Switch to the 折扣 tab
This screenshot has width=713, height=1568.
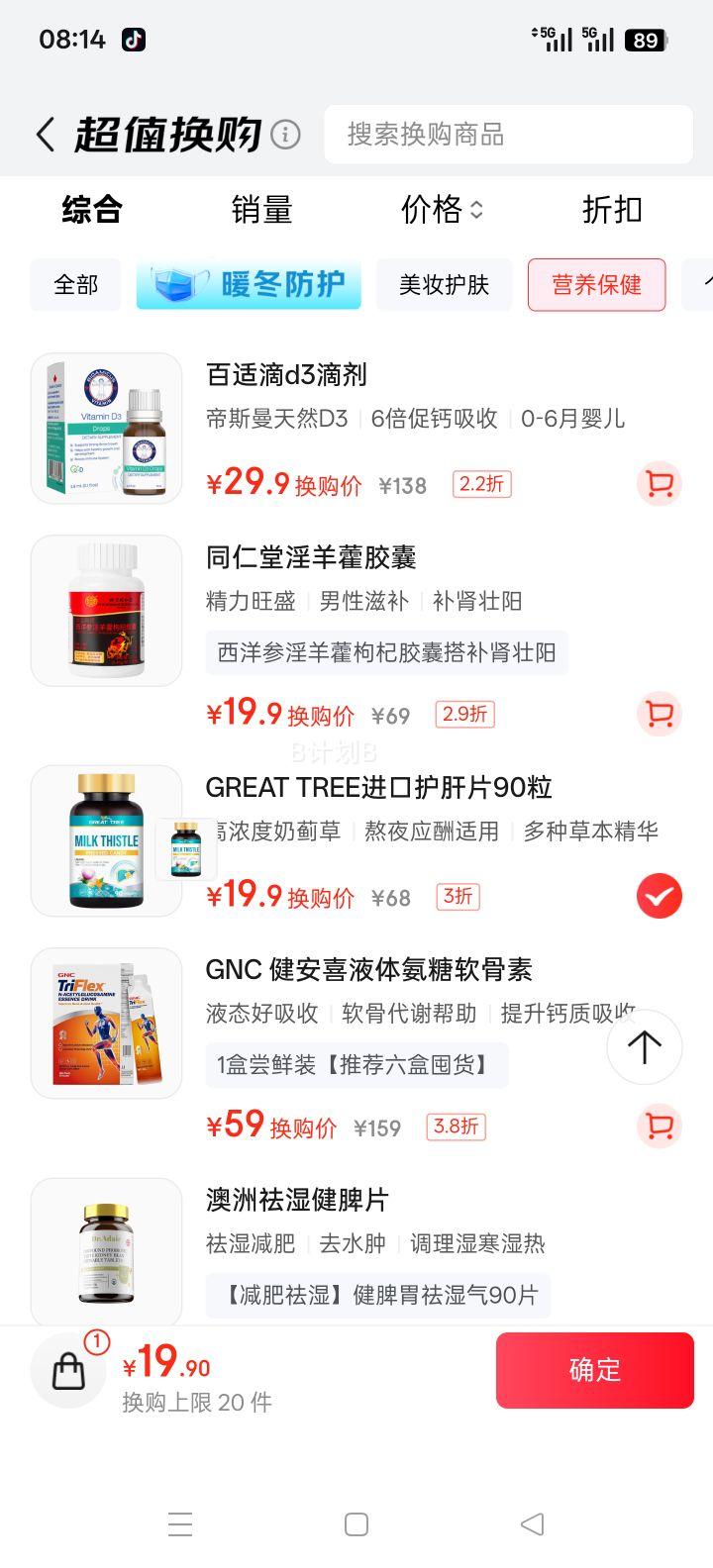(x=611, y=210)
